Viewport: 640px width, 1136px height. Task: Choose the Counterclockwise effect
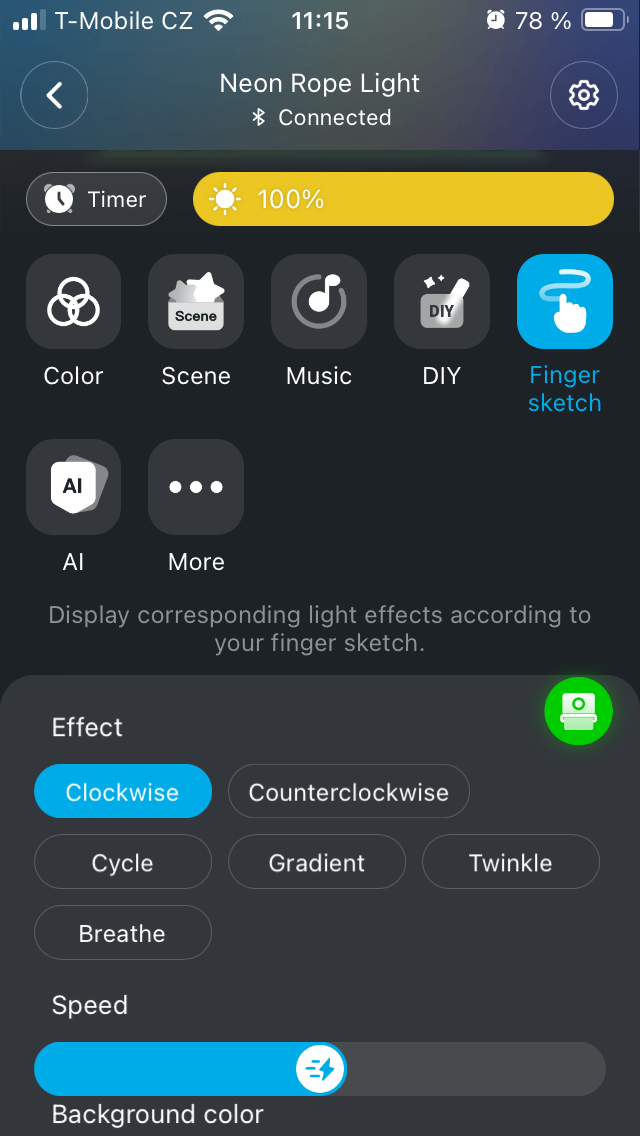(x=349, y=792)
